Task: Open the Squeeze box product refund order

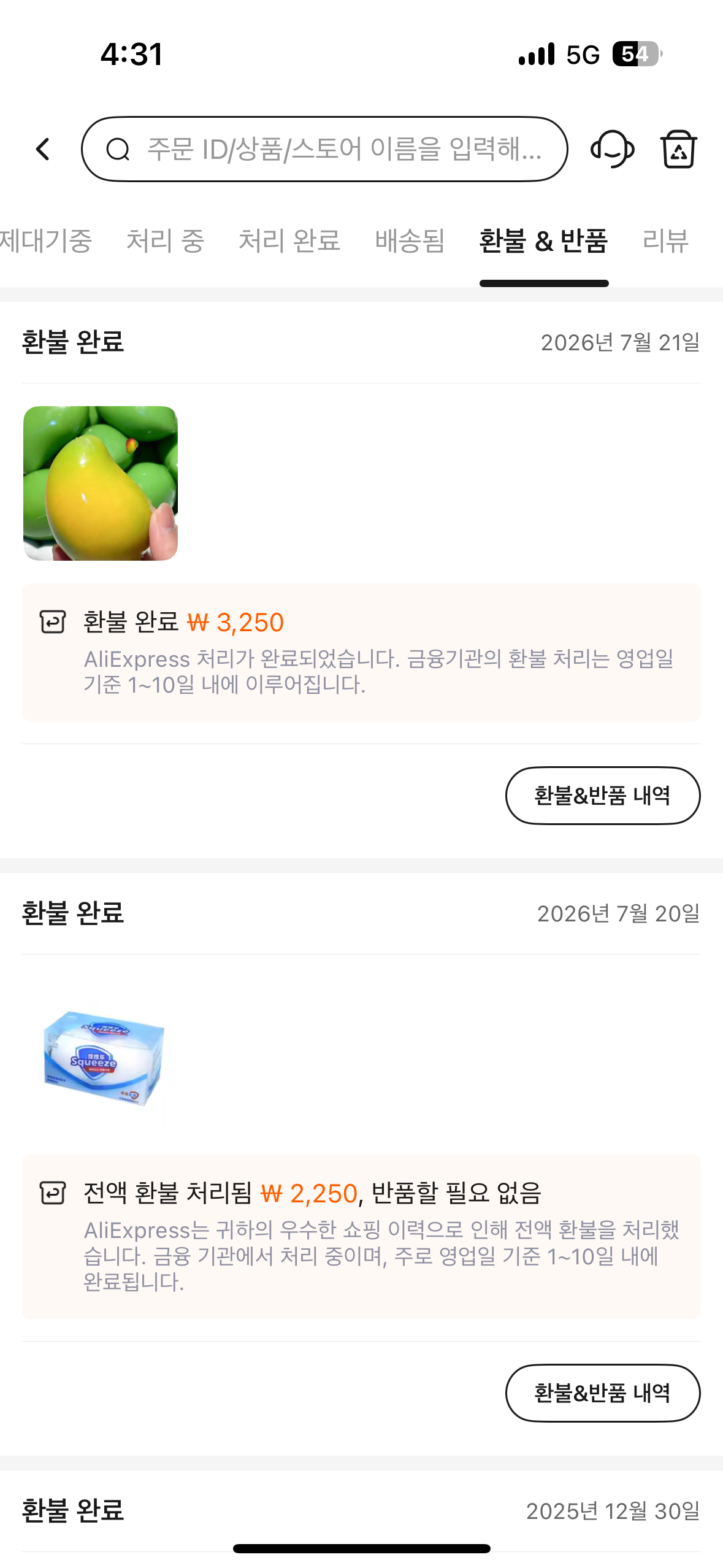Action: point(101,1055)
